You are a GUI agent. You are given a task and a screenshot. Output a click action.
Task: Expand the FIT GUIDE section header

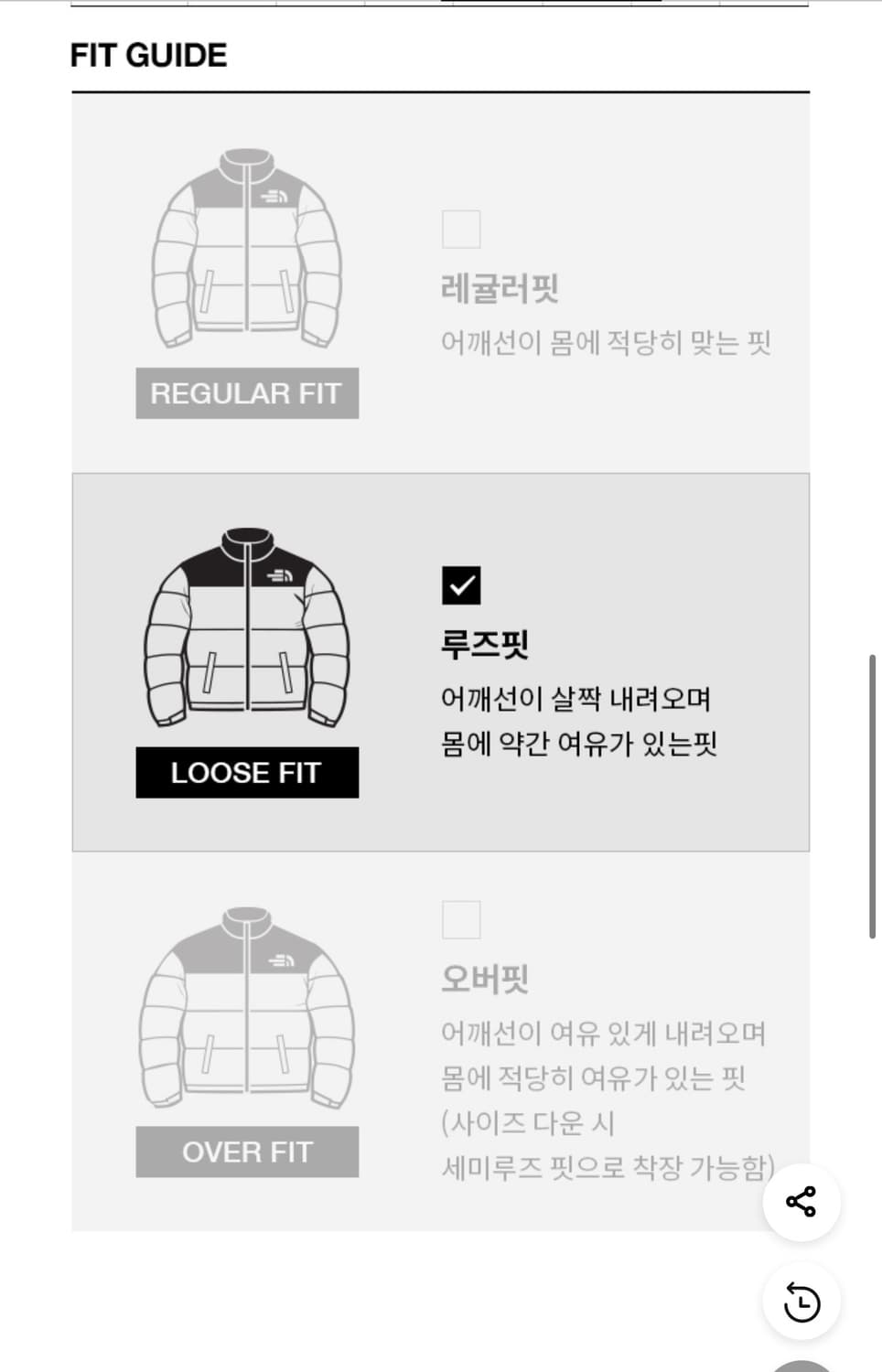click(x=146, y=54)
